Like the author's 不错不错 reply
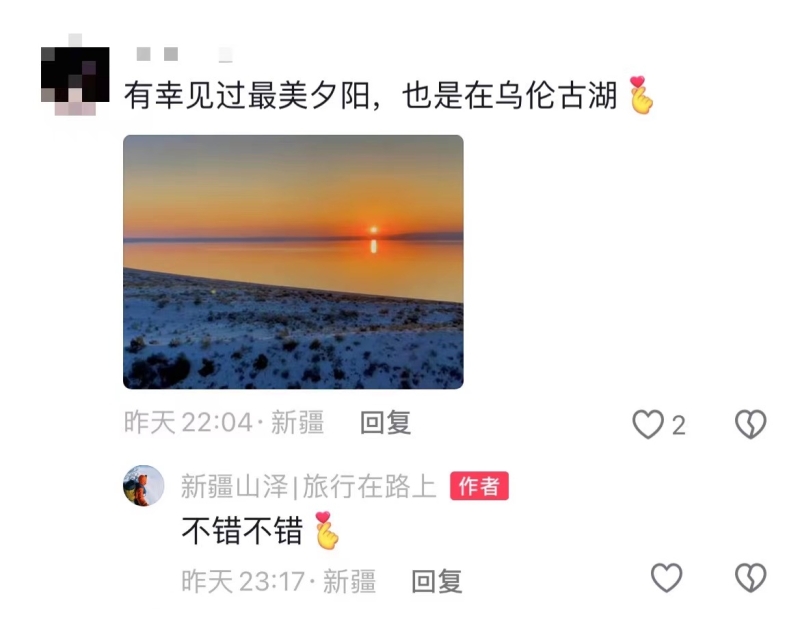The image size is (800, 622). [x=666, y=578]
